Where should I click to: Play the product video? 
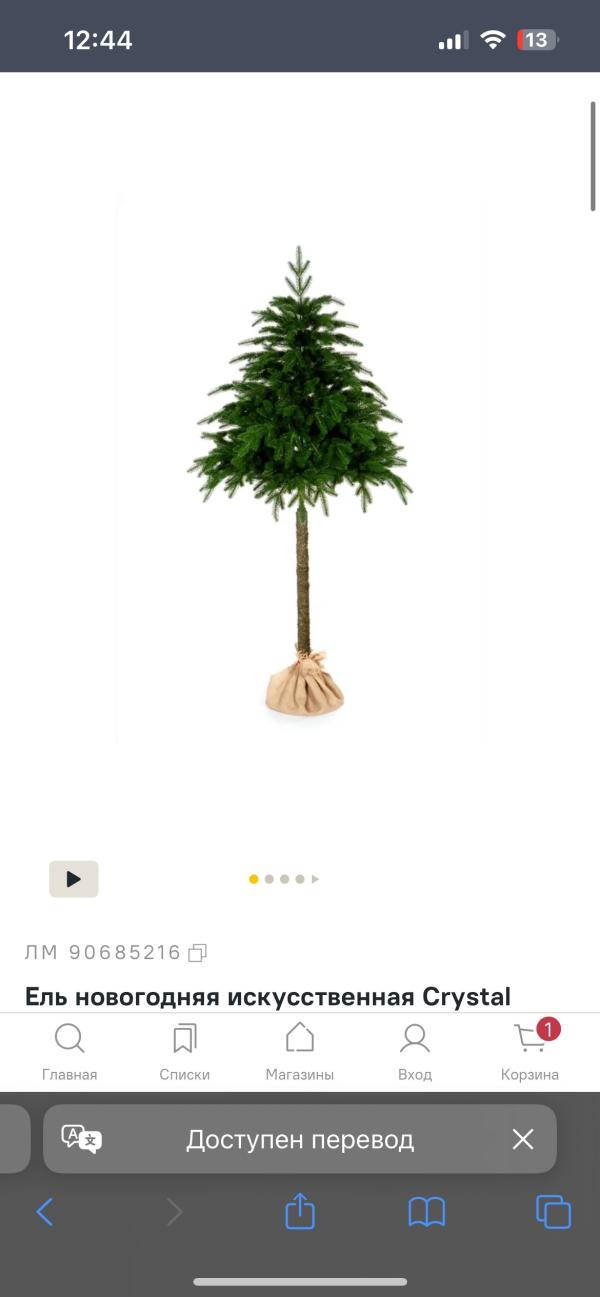tap(74, 879)
